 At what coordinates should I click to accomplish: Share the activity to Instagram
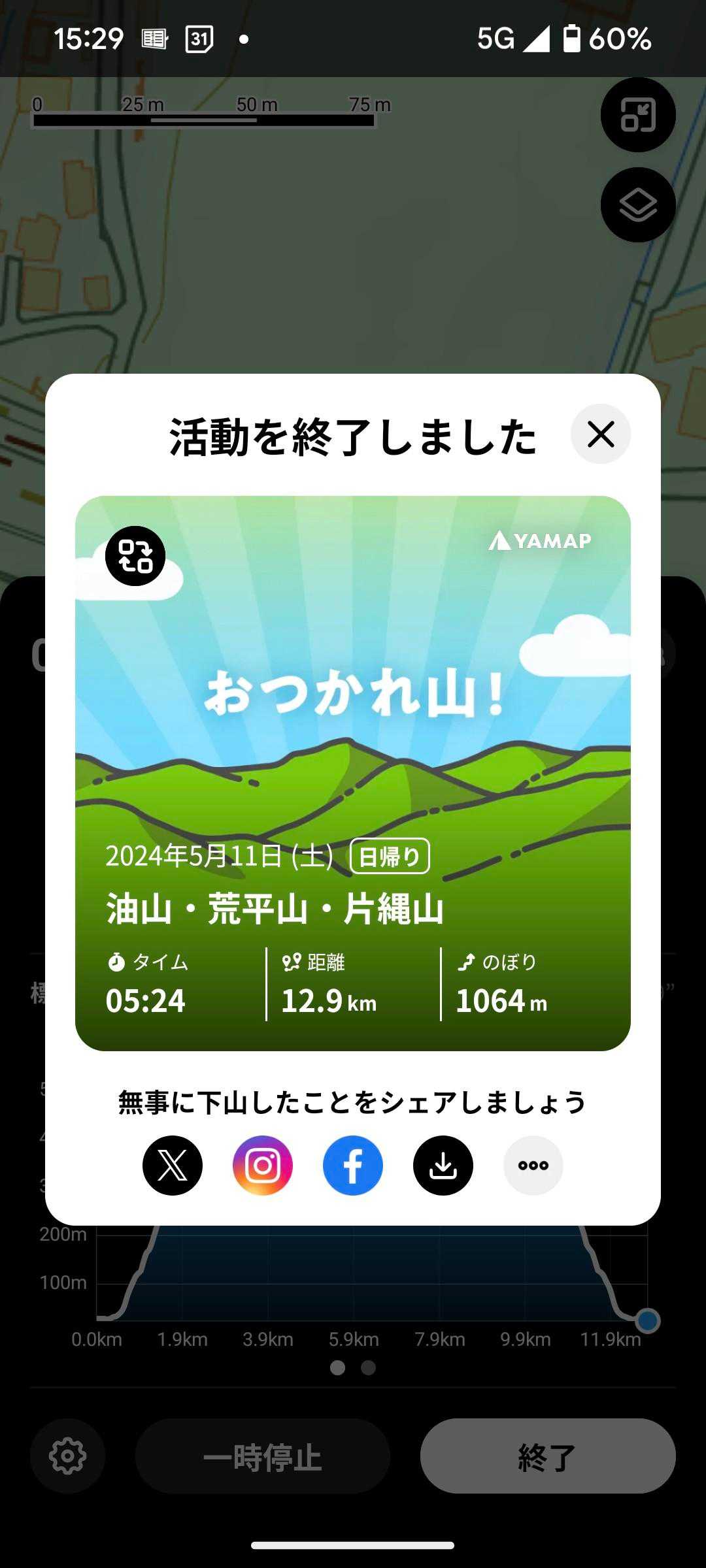click(x=263, y=1166)
